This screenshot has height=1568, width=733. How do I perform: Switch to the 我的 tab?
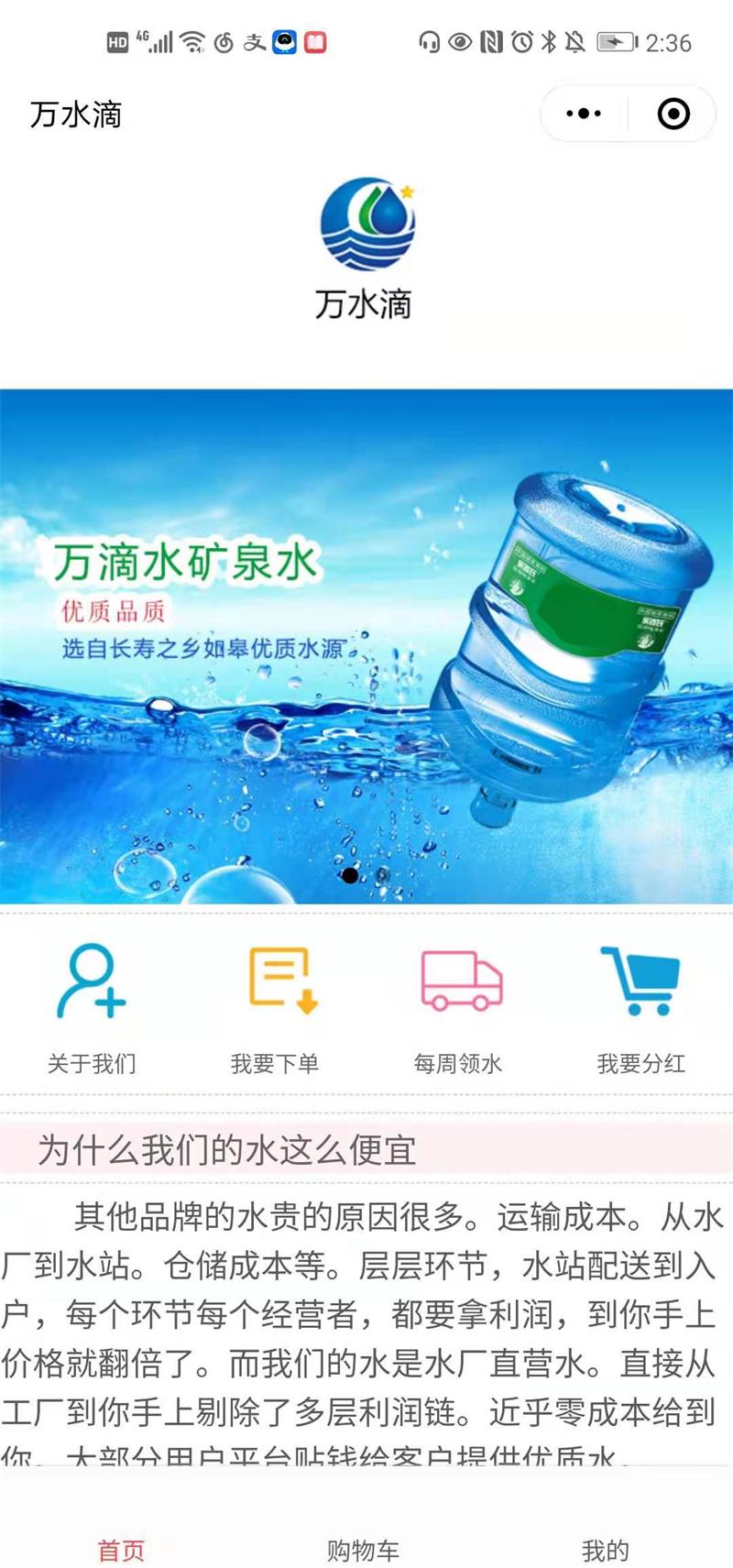click(605, 1550)
